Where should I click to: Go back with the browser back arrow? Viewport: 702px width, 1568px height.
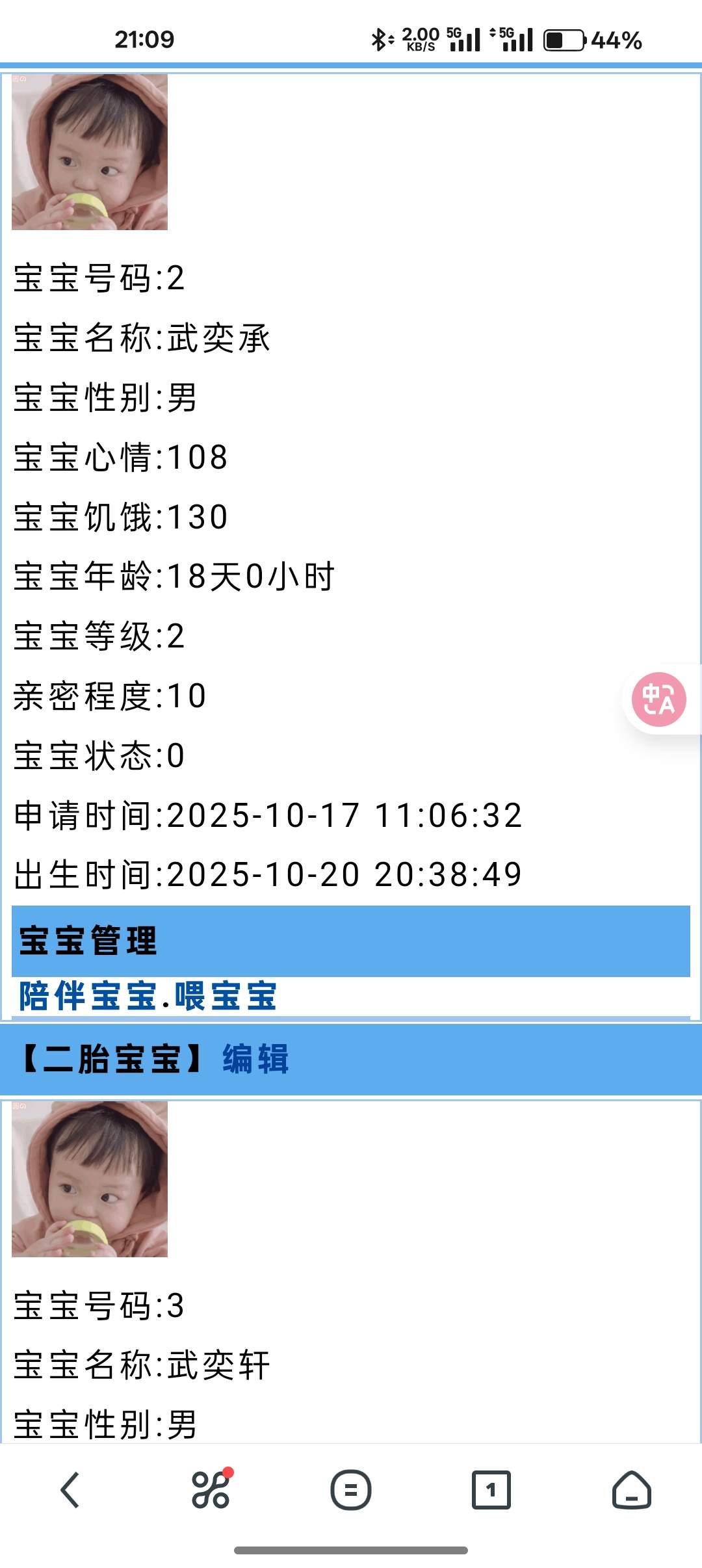70,1489
